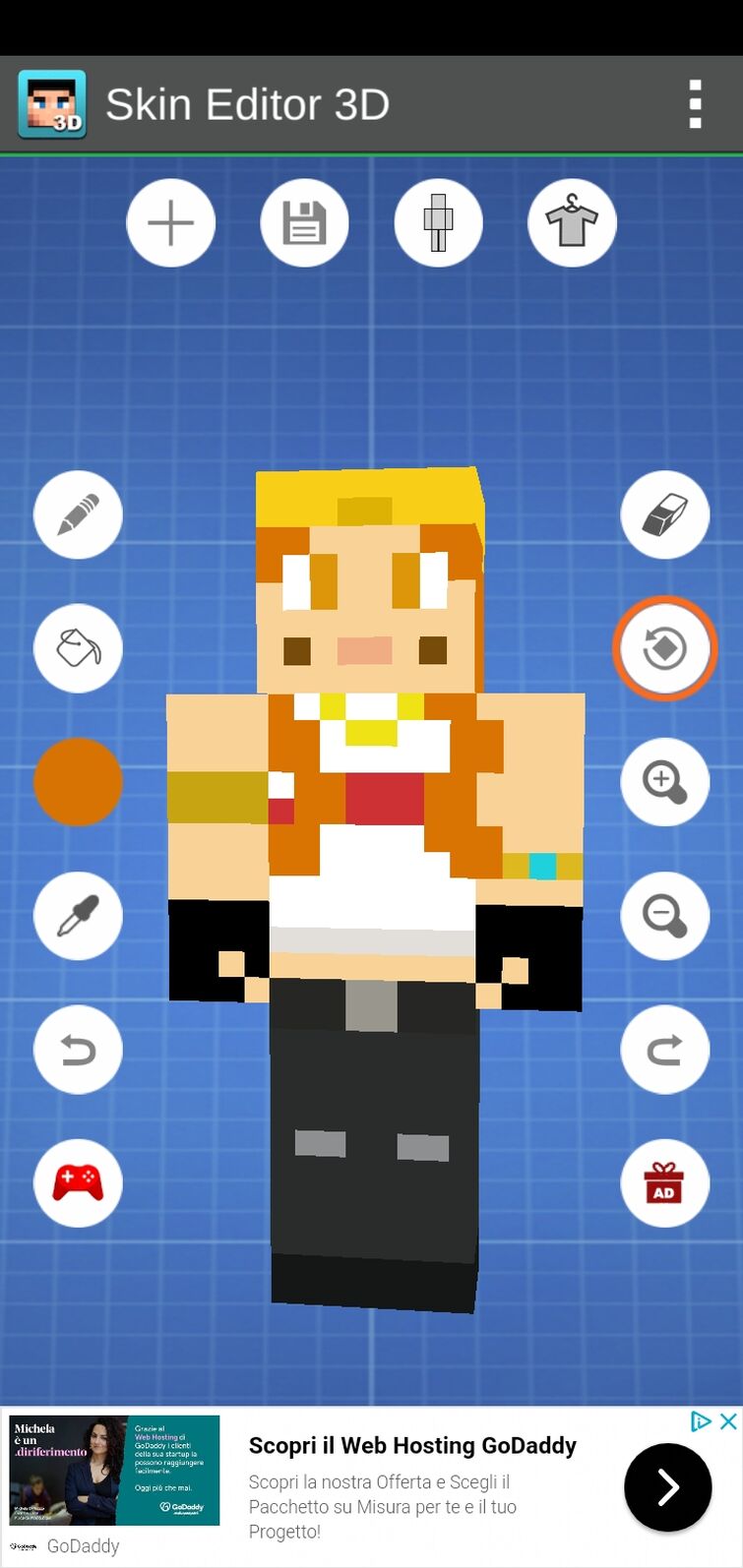Select the eraser tool
The width and height of the screenshot is (743, 1568).
click(x=664, y=514)
